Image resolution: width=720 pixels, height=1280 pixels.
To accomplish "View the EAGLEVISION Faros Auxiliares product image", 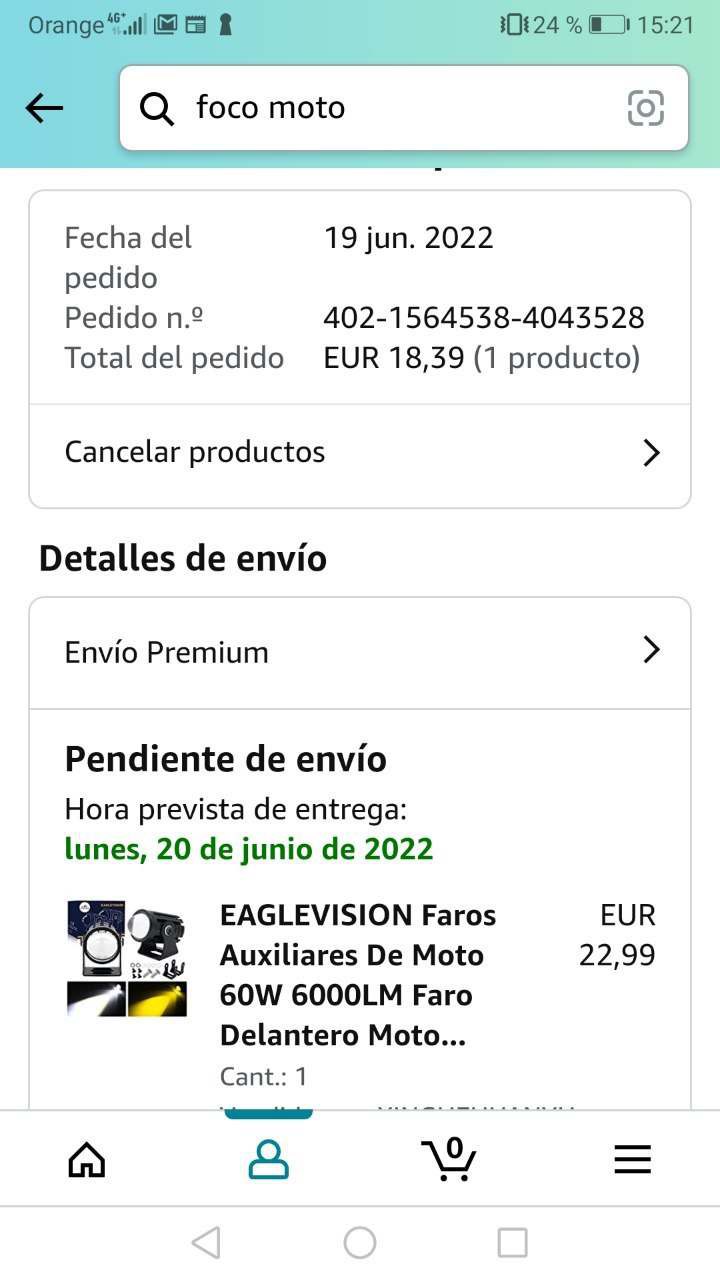I will [x=127, y=958].
